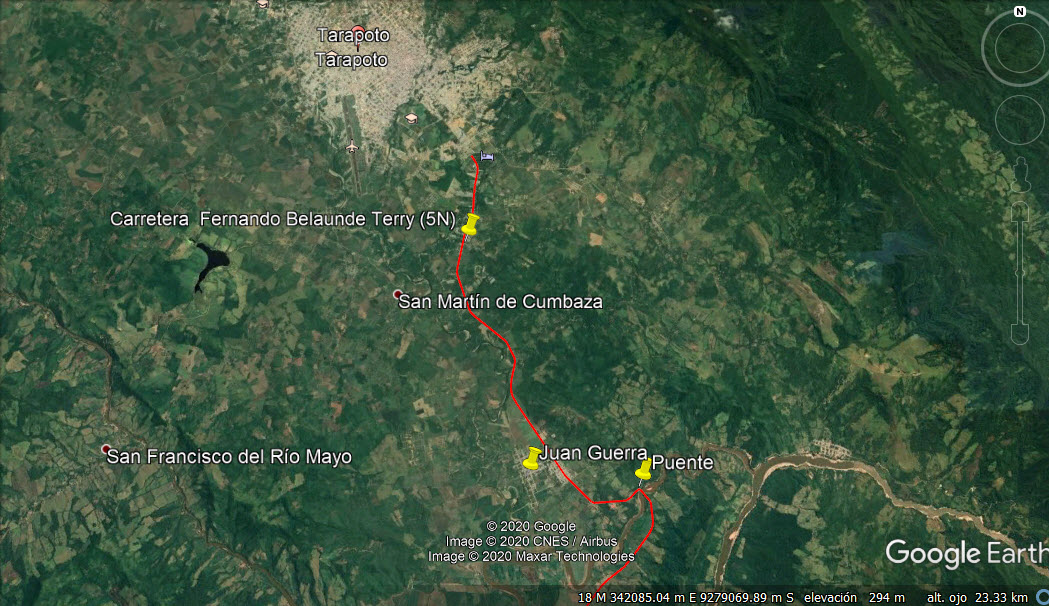
Task: Tap the move joystick circle
Action: tap(1019, 120)
